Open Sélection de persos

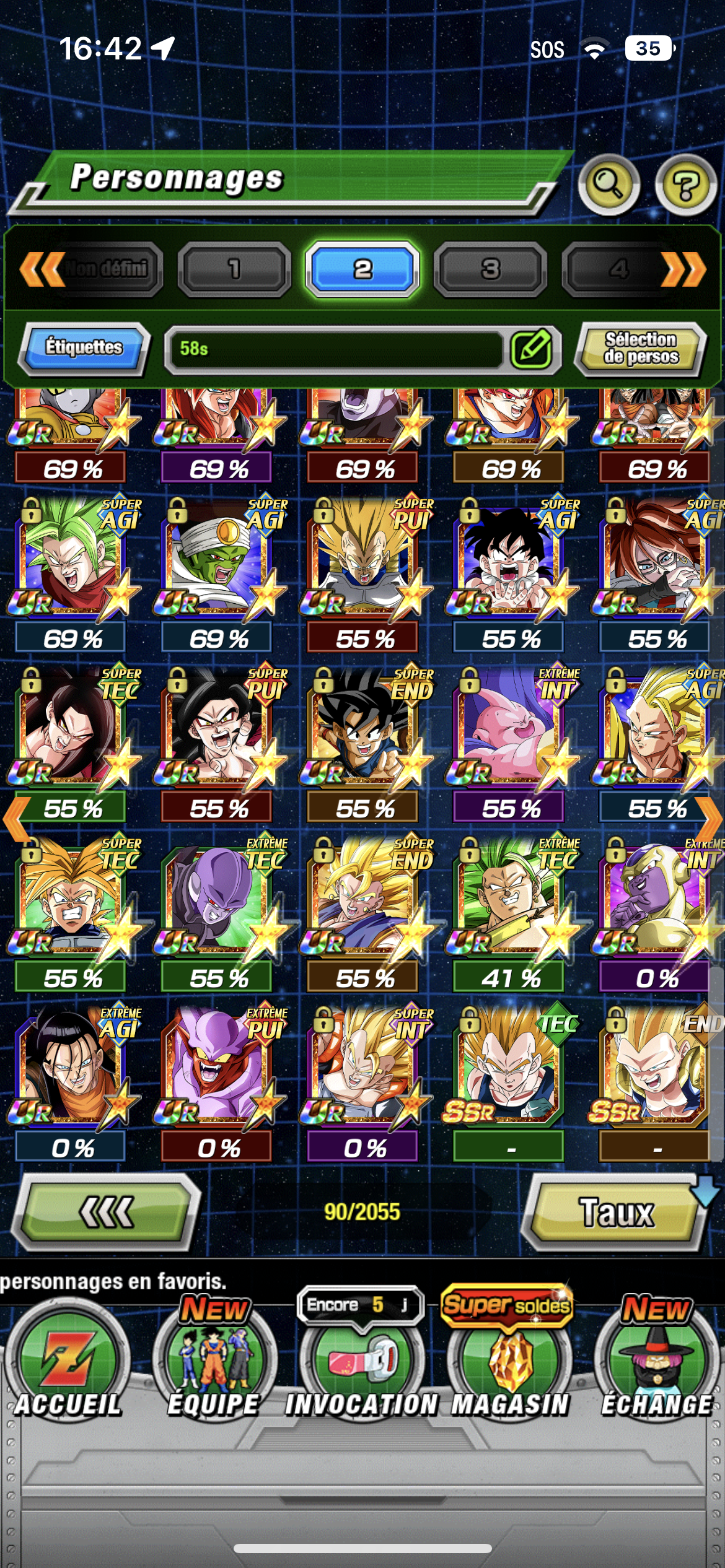click(641, 348)
